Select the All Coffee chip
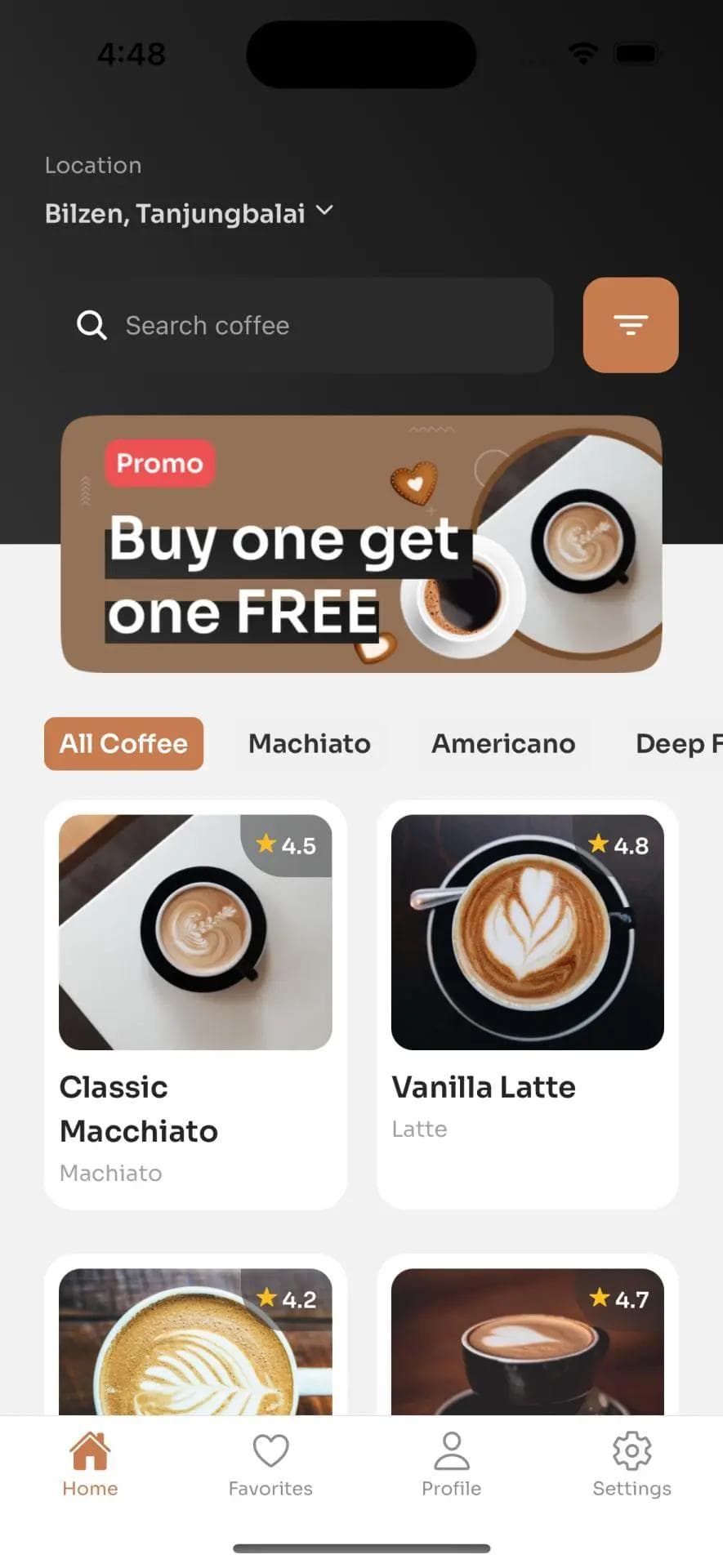The image size is (723, 1568). [123, 743]
